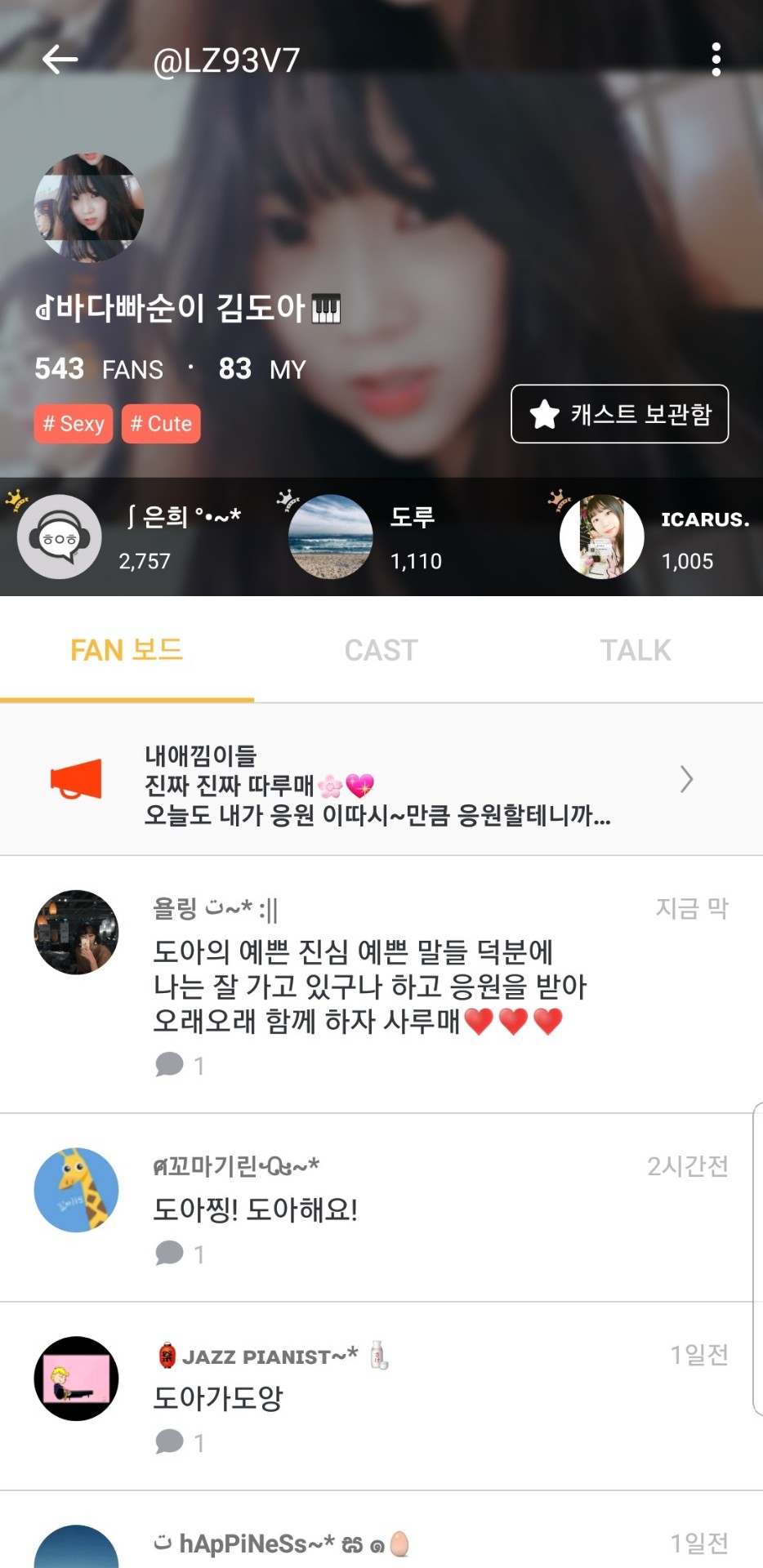Switch to the TALK tab
Viewport: 763px width, 1568px height.
click(636, 651)
